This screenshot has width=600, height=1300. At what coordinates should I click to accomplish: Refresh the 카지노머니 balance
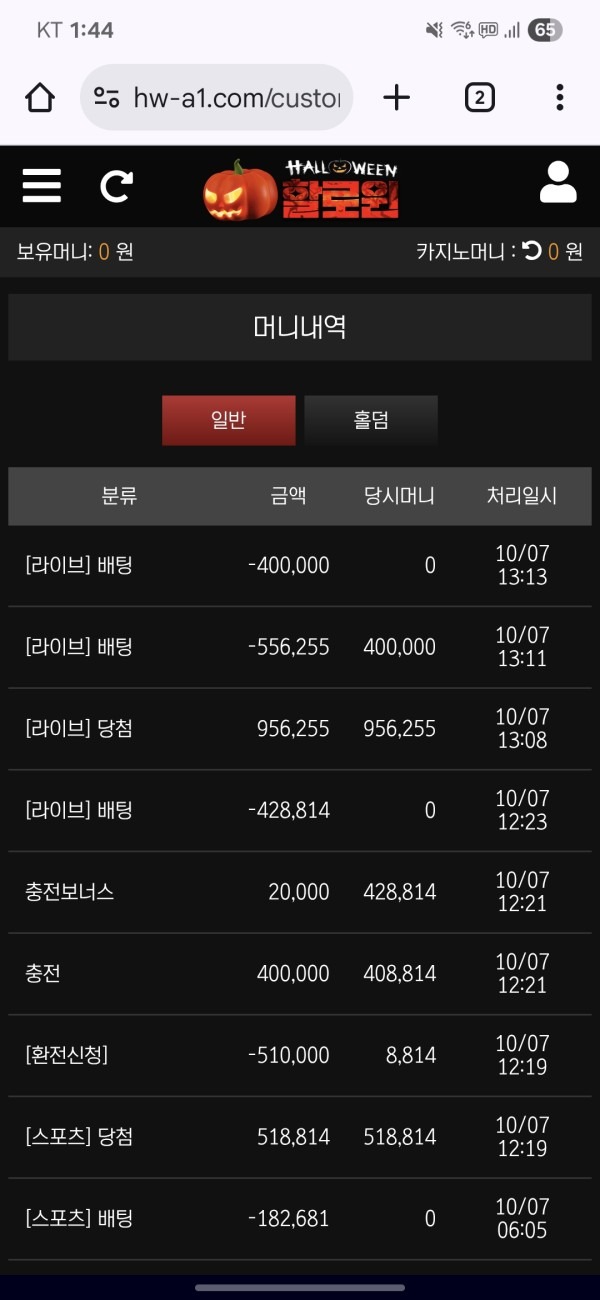(x=533, y=251)
